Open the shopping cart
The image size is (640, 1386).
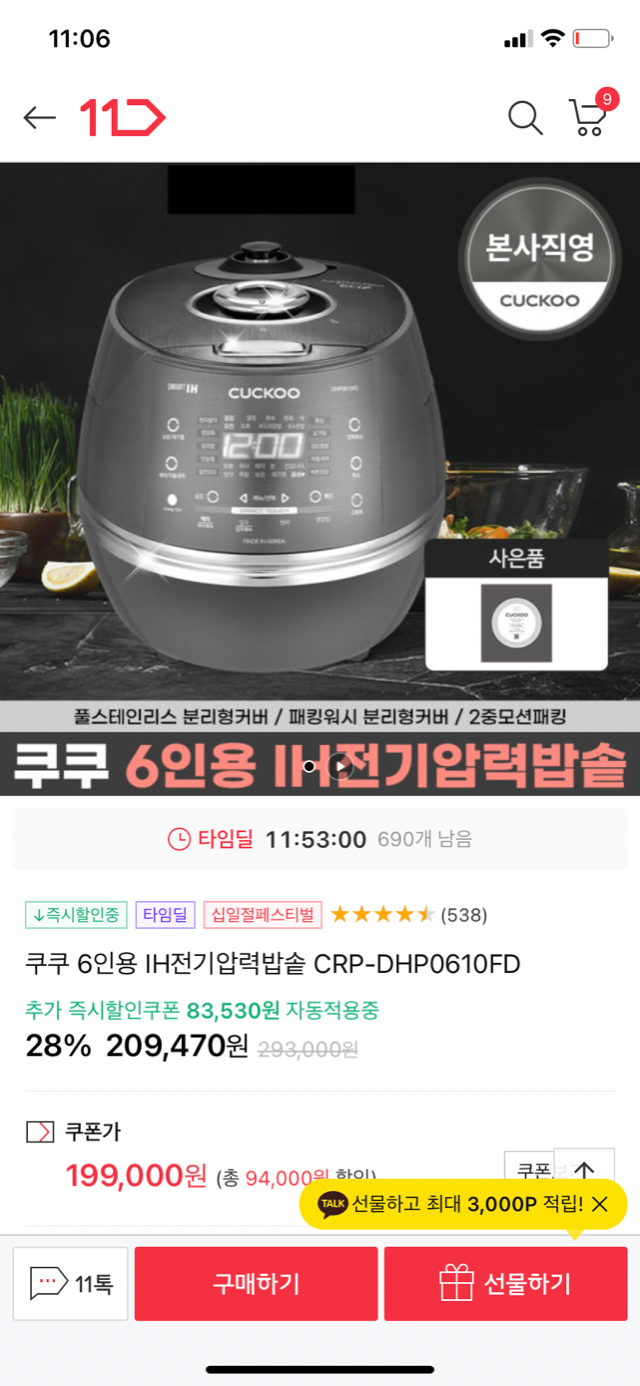pos(588,116)
